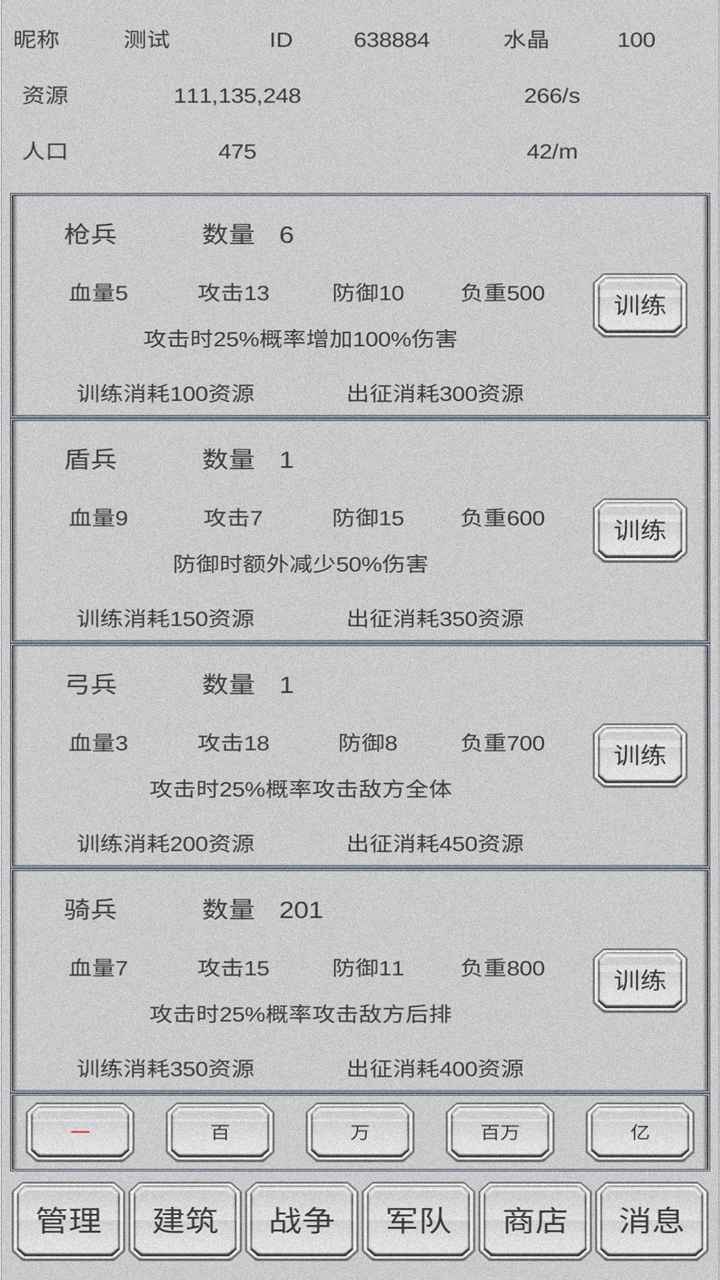
Task: Check the 消息 messages
Action: pos(652,1220)
